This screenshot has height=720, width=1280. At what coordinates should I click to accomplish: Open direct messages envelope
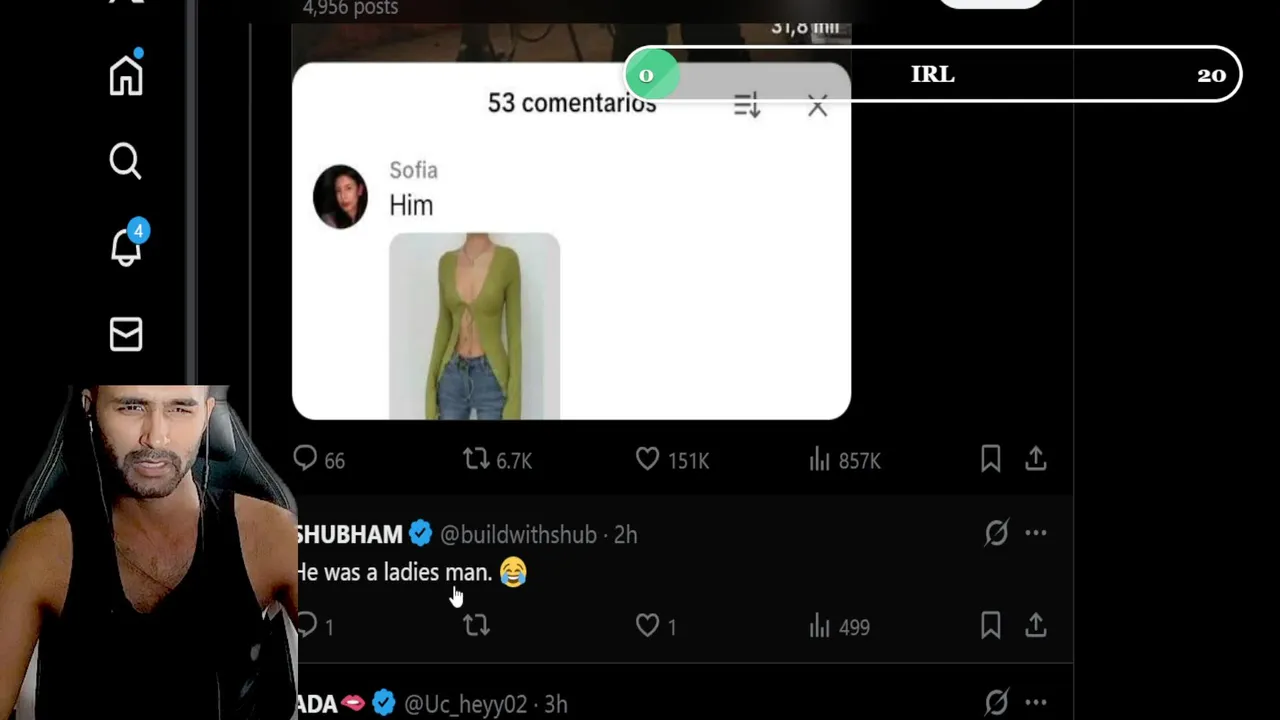(x=126, y=335)
